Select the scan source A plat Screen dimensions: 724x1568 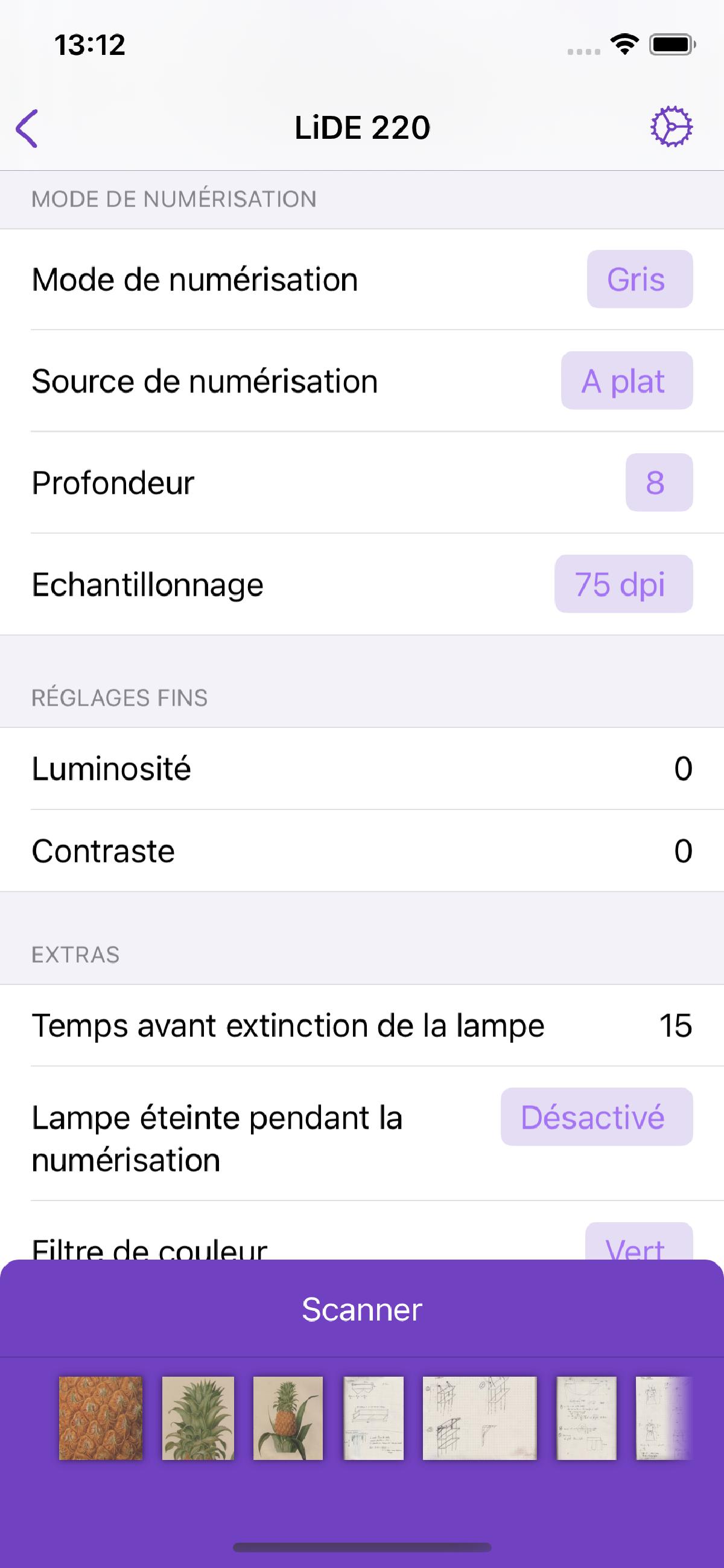click(x=626, y=381)
